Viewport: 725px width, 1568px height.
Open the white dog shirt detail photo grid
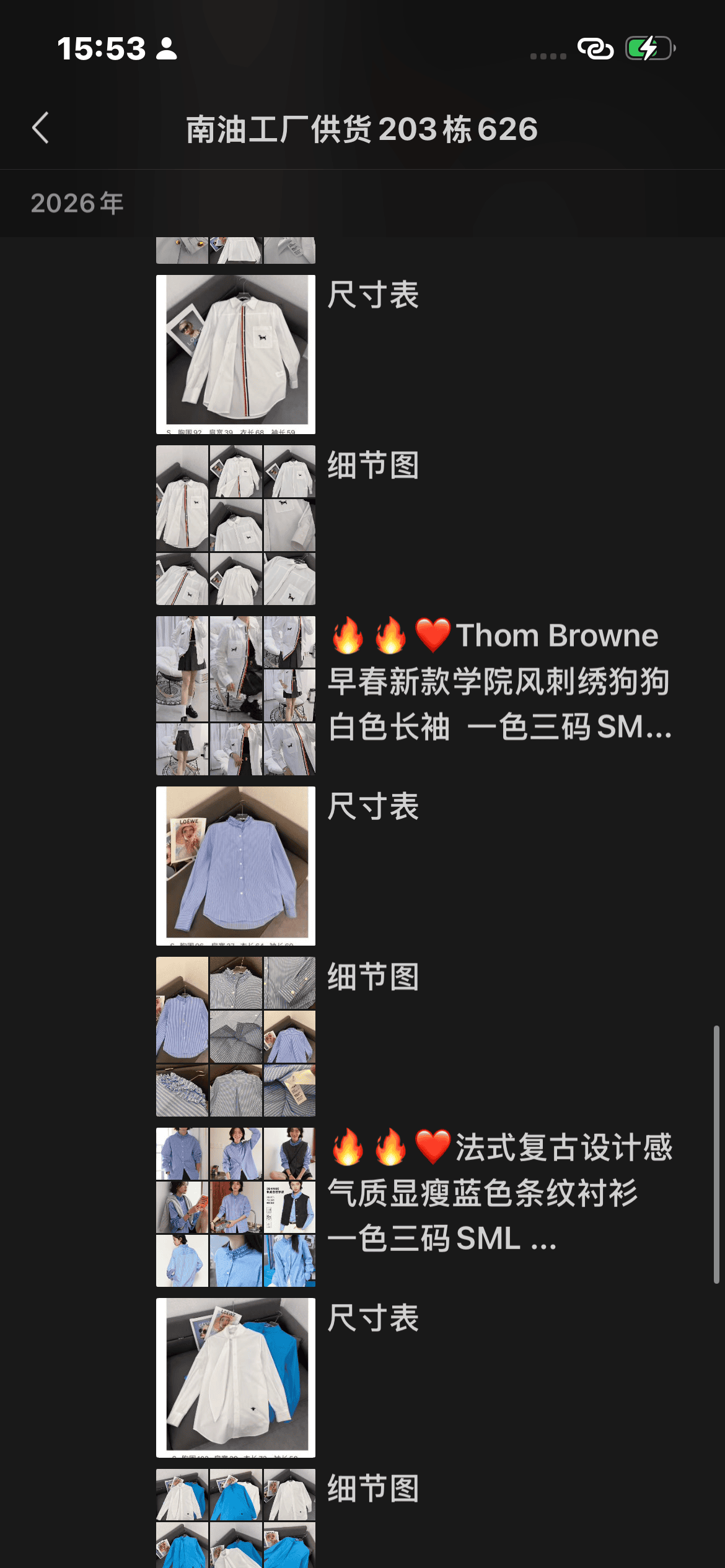click(235, 525)
